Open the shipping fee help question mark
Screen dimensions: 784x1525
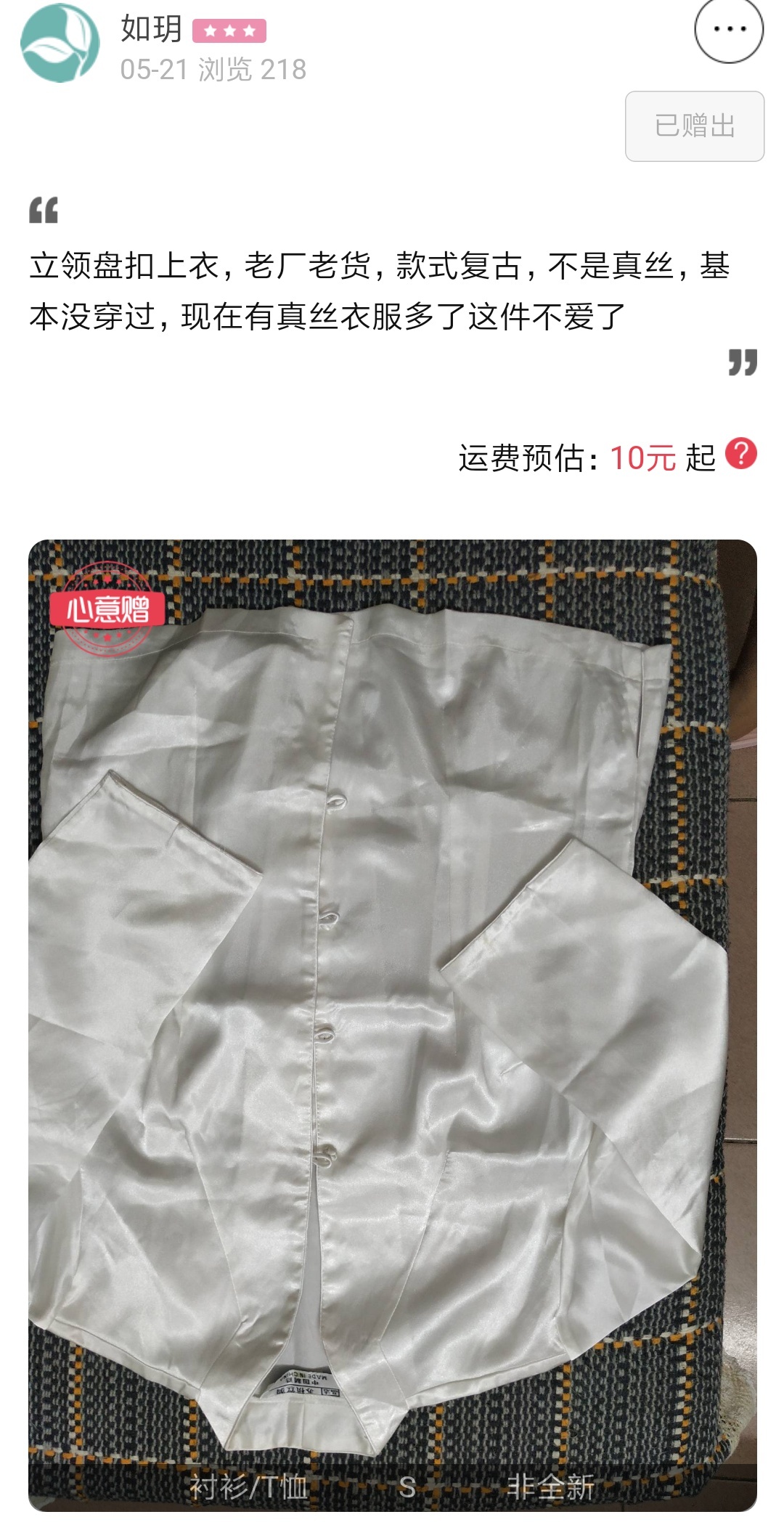point(741,454)
